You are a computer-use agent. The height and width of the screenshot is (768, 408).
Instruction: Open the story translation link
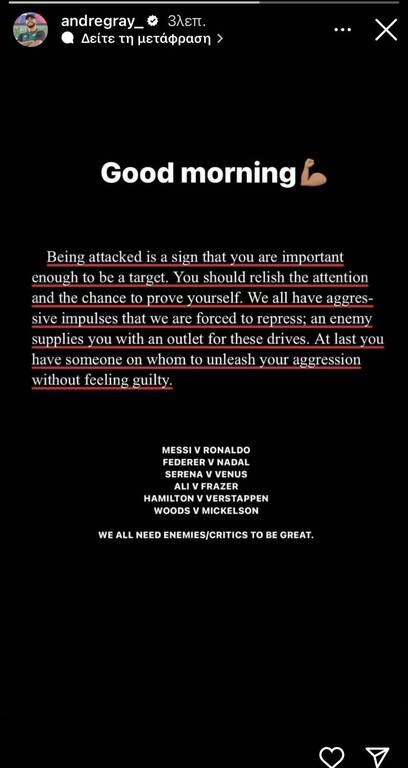pos(143,39)
